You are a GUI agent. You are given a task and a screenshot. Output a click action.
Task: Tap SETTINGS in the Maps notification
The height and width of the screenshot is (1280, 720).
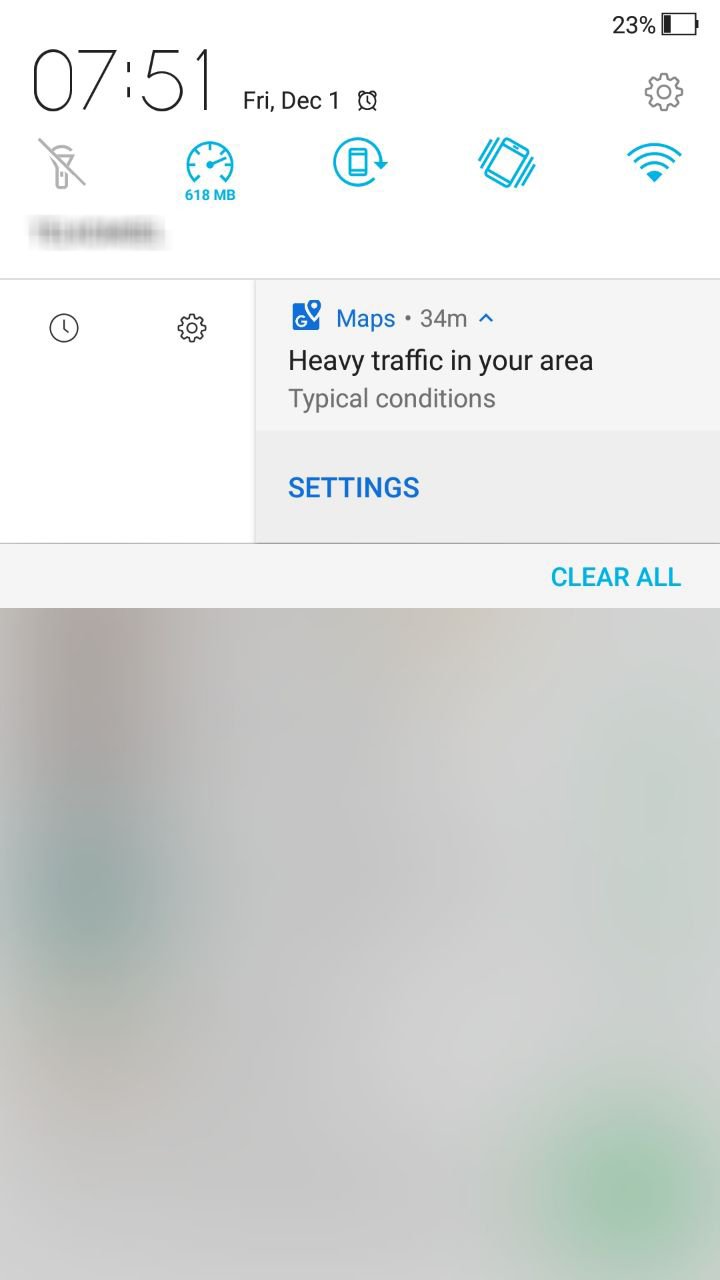click(353, 487)
